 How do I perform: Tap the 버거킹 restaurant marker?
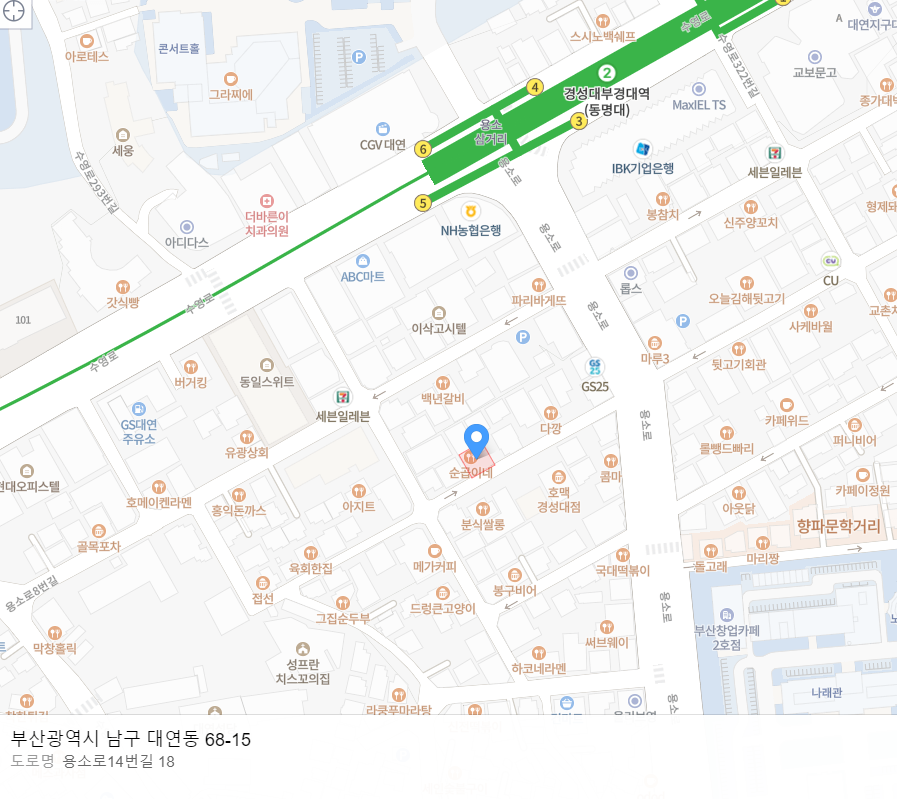pyautogui.click(x=190, y=366)
